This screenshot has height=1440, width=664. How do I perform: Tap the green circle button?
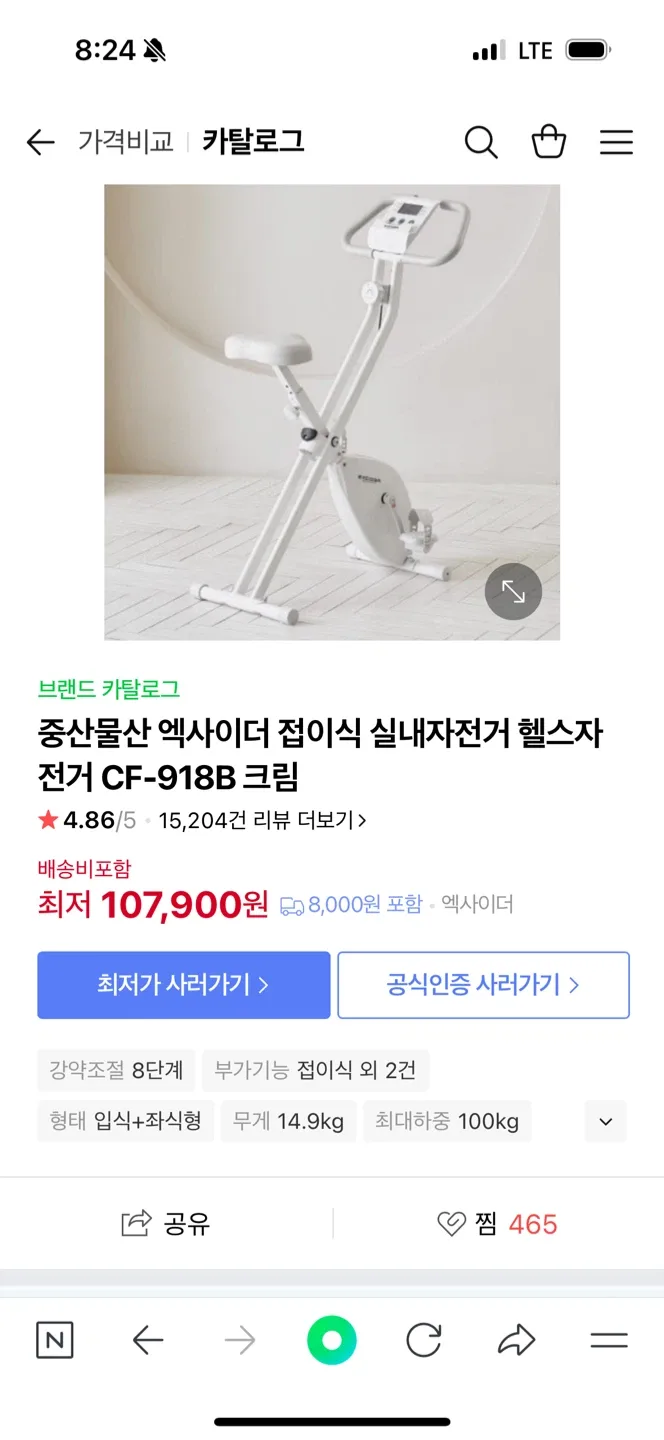pyautogui.click(x=332, y=1340)
